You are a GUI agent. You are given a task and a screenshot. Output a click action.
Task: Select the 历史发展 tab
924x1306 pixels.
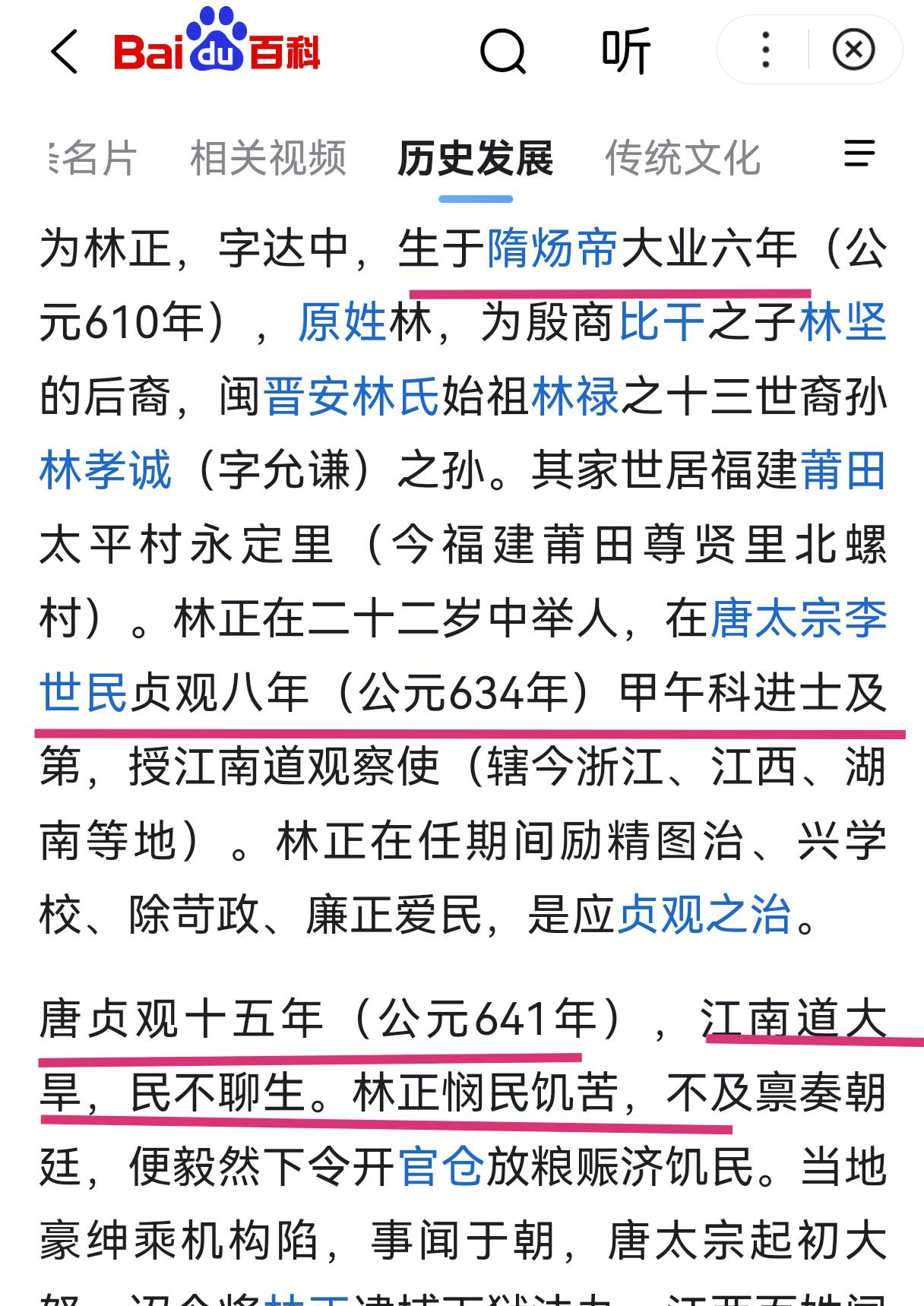pyautogui.click(x=476, y=158)
